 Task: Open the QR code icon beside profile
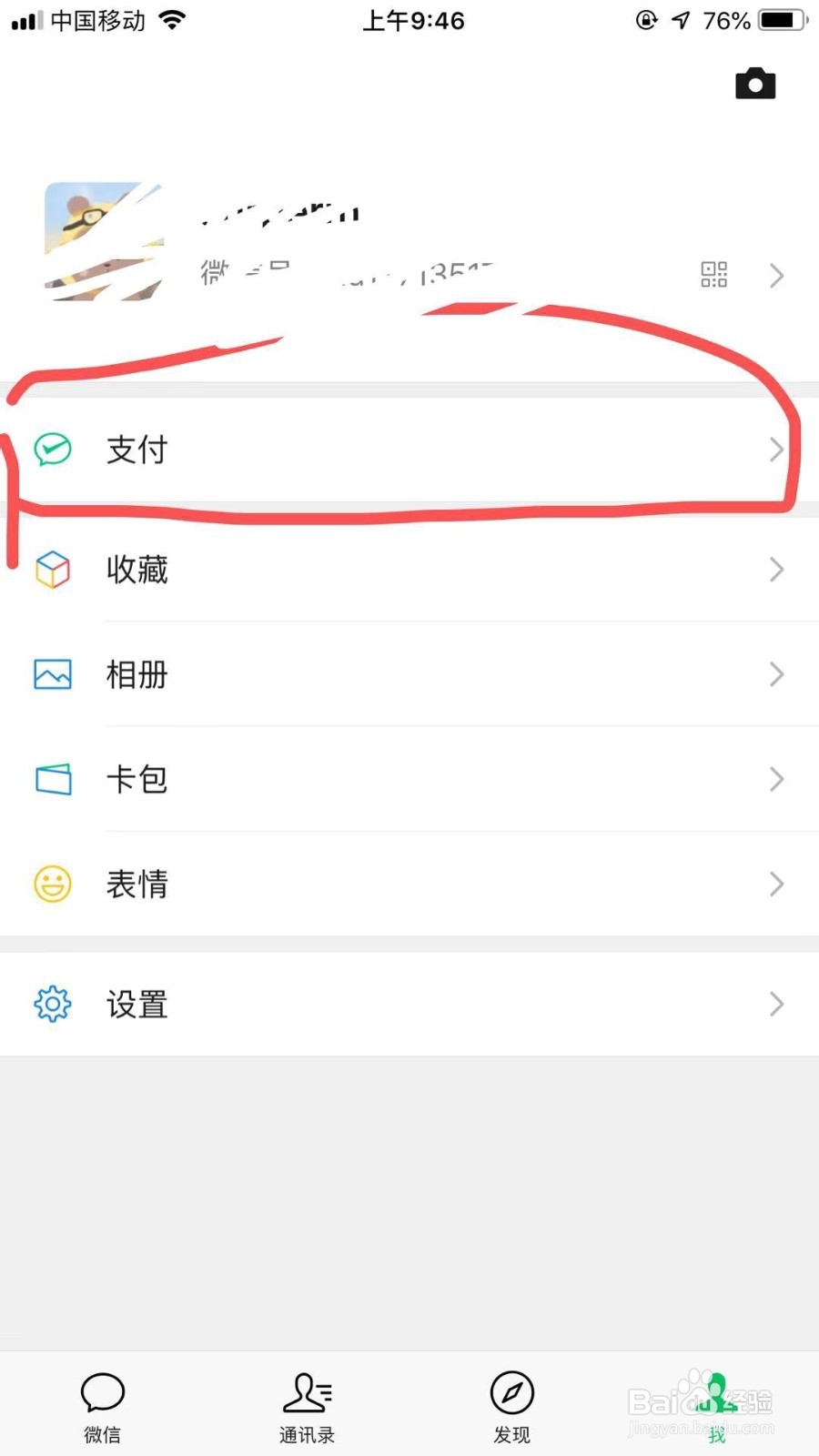(x=713, y=275)
